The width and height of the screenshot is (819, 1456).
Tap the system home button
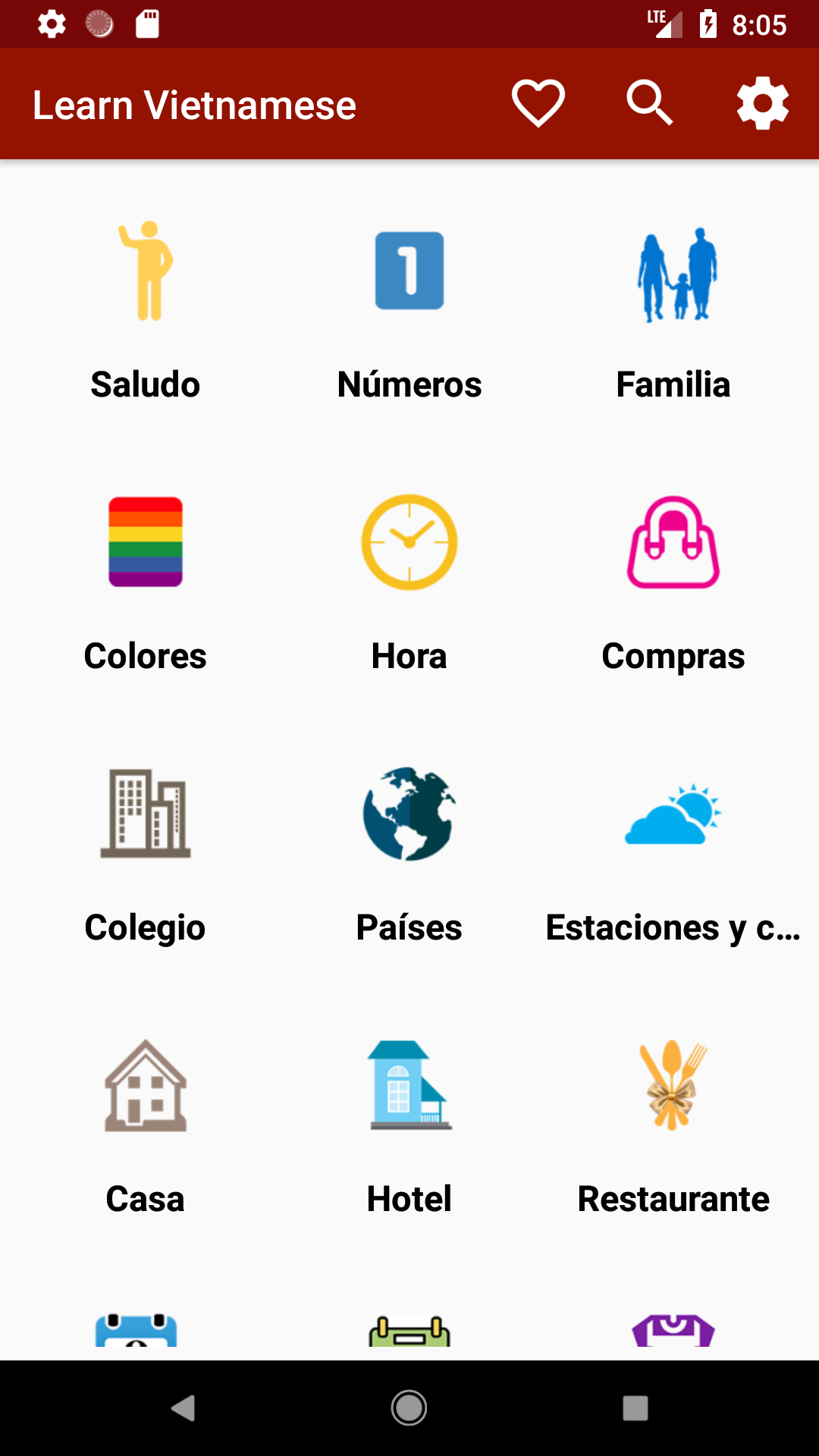click(409, 1408)
